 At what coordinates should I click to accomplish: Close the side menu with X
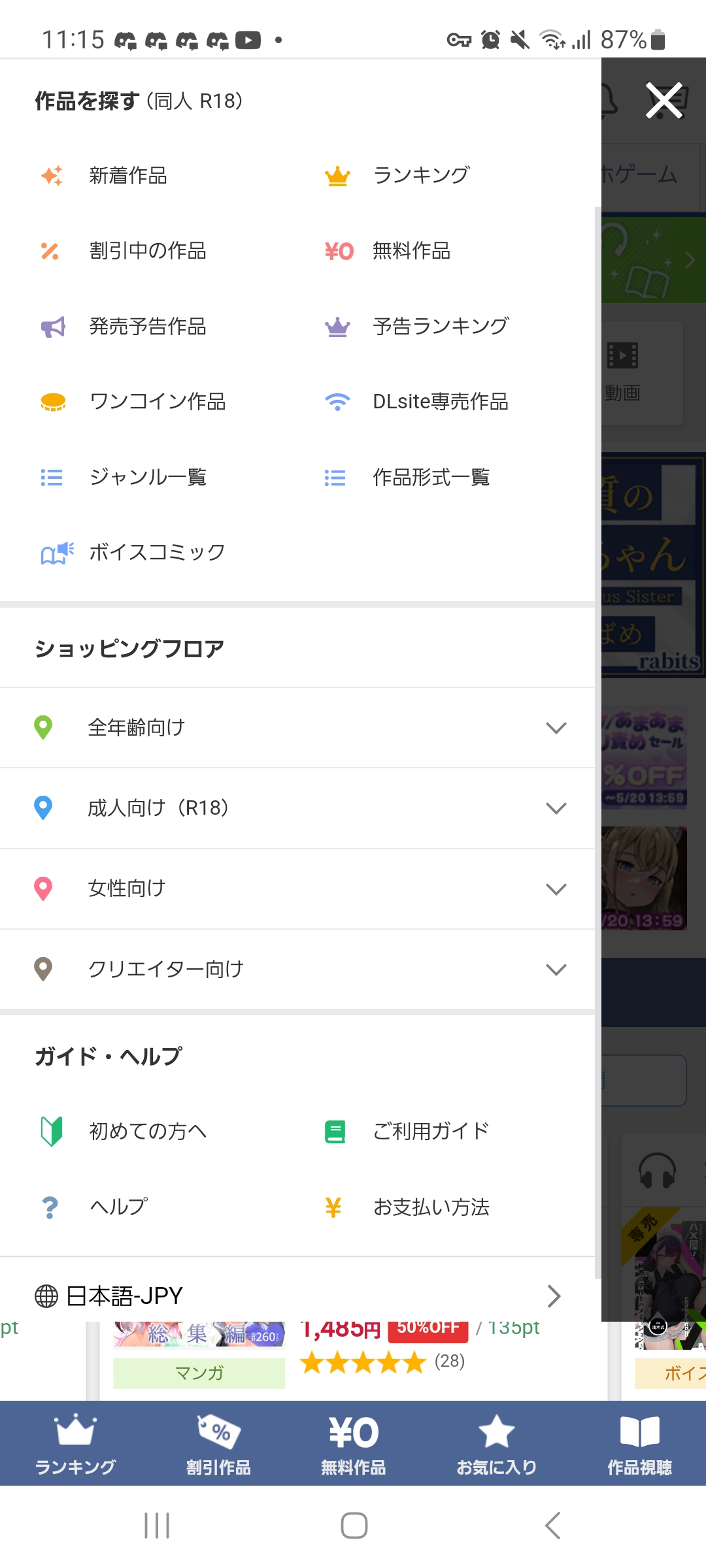tap(664, 101)
